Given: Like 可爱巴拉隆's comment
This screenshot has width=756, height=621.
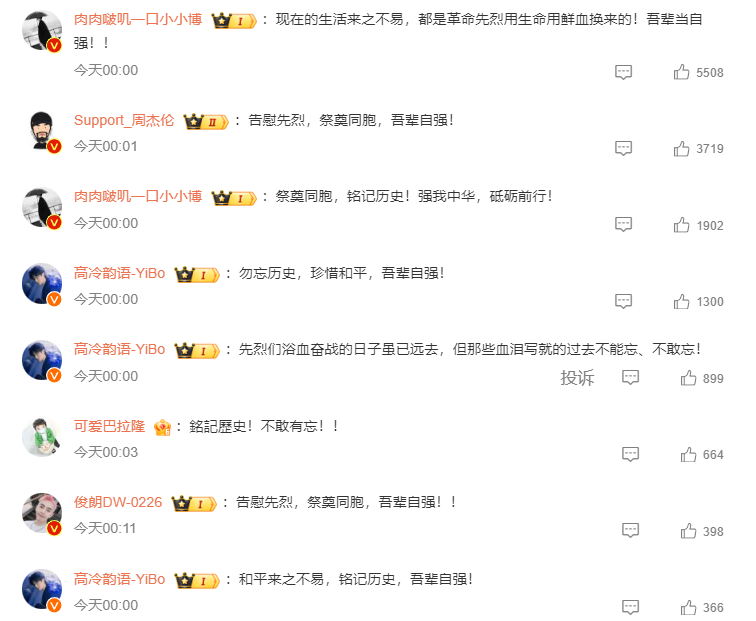Looking at the screenshot, I should [689, 454].
